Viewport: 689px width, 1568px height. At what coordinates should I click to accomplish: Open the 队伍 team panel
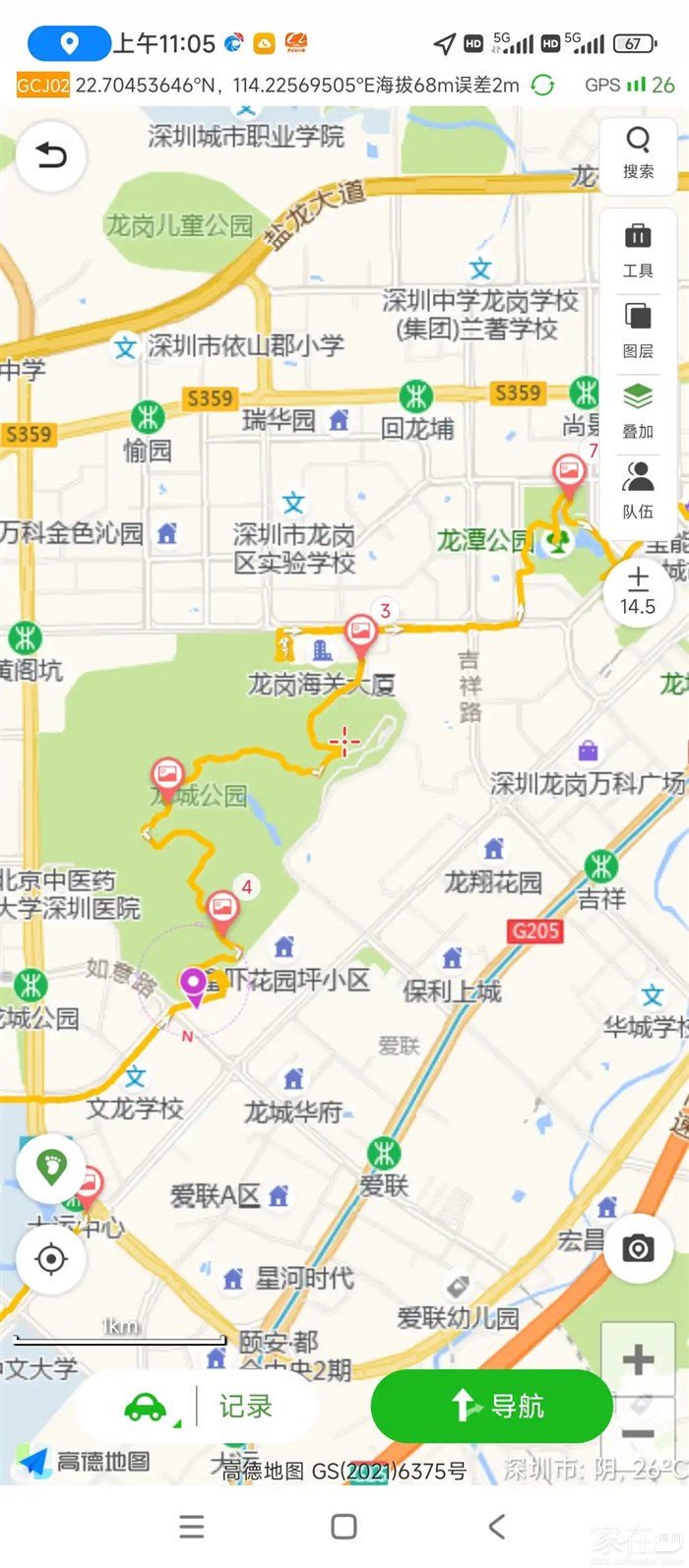click(638, 490)
